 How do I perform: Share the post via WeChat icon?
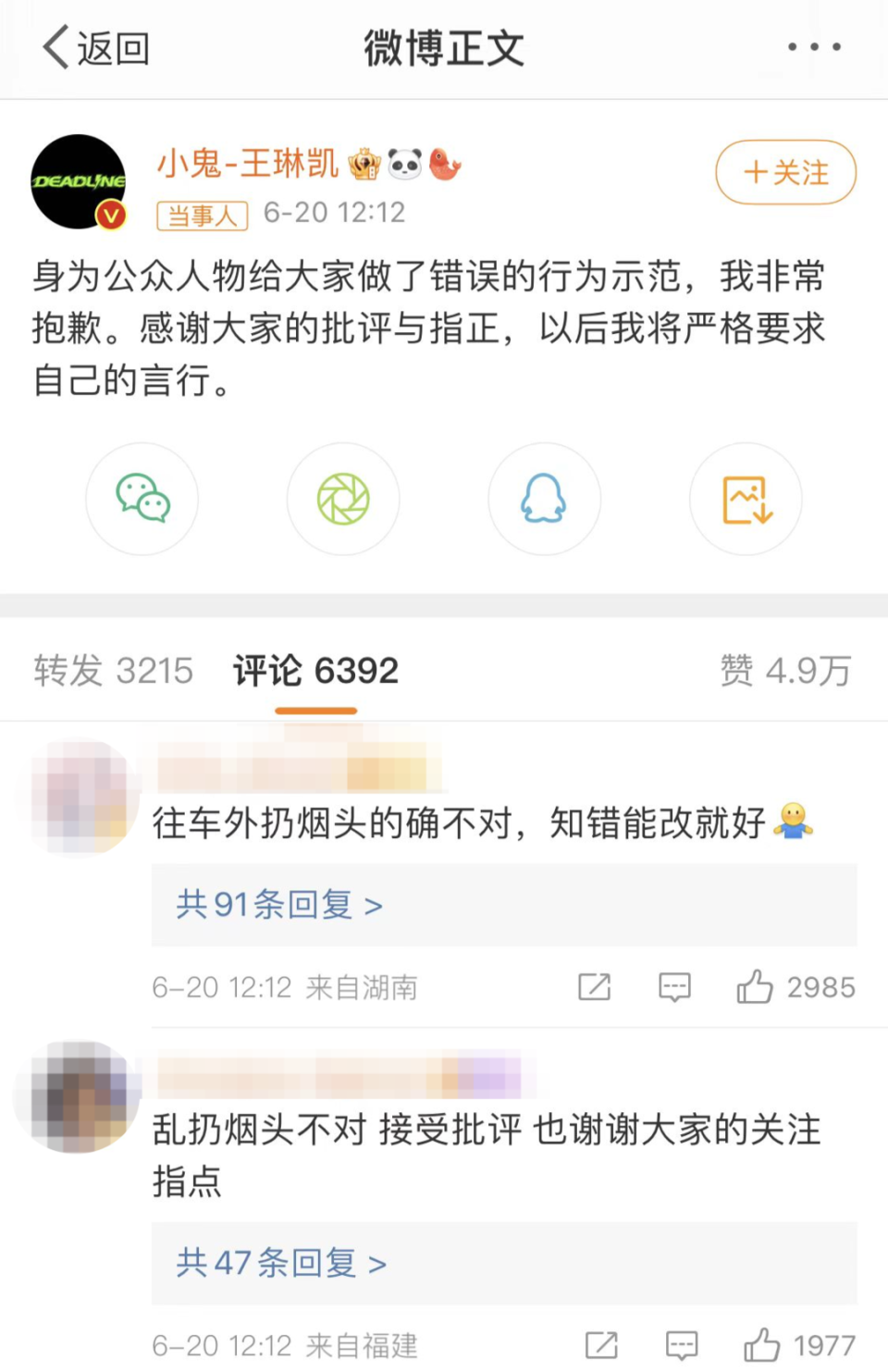tap(142, 499)
